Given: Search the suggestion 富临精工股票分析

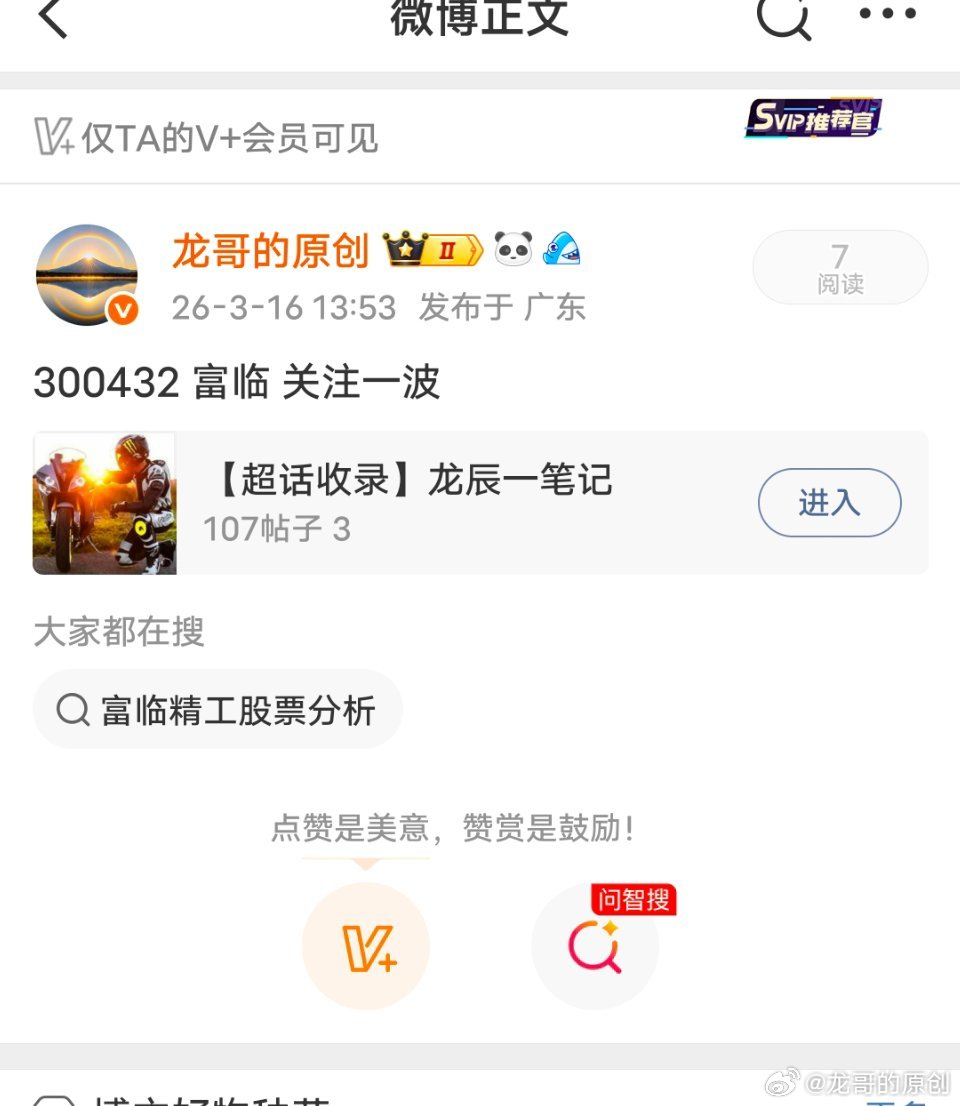Looking at the screenshot, I should pyautogui.click(x=218, y=709).
